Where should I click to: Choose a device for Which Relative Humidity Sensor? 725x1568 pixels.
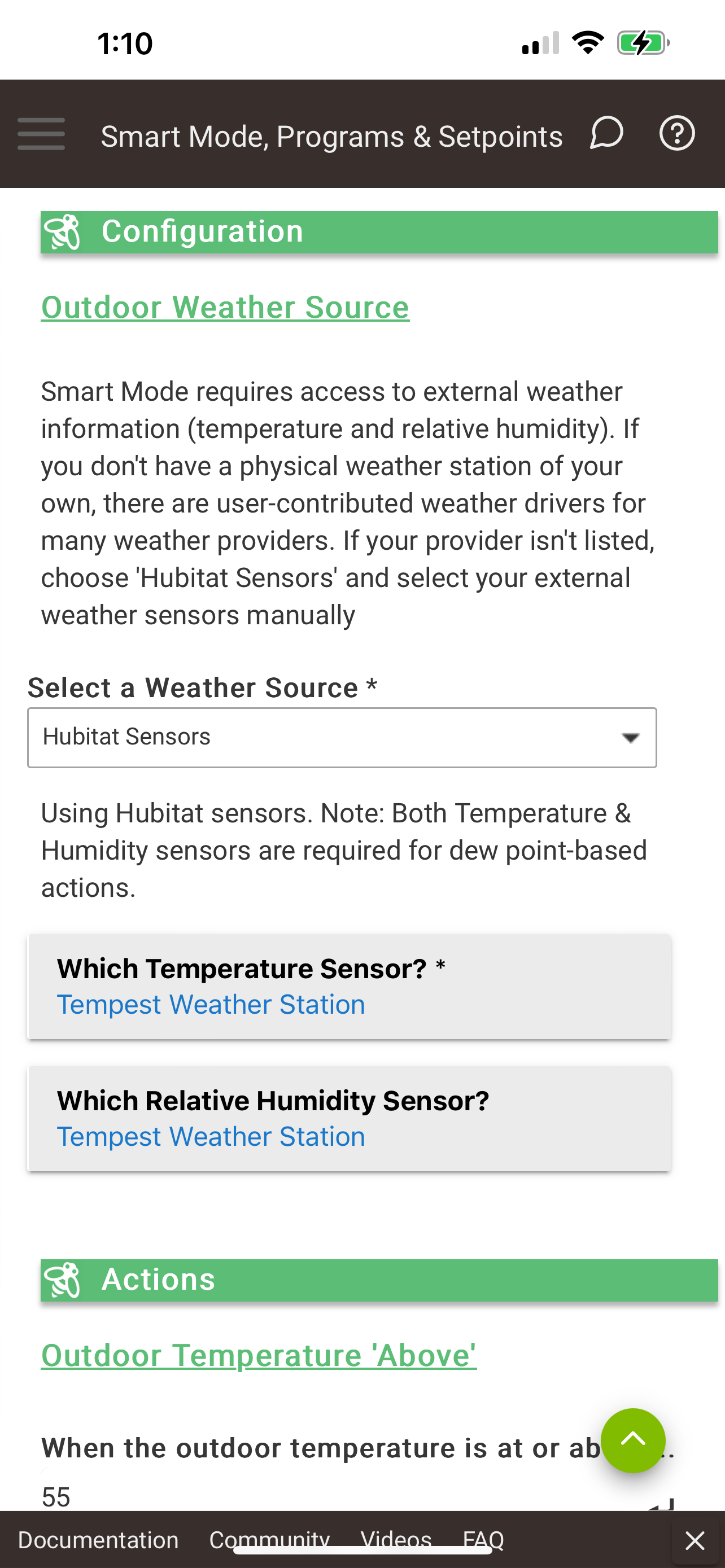point(350,1118)
